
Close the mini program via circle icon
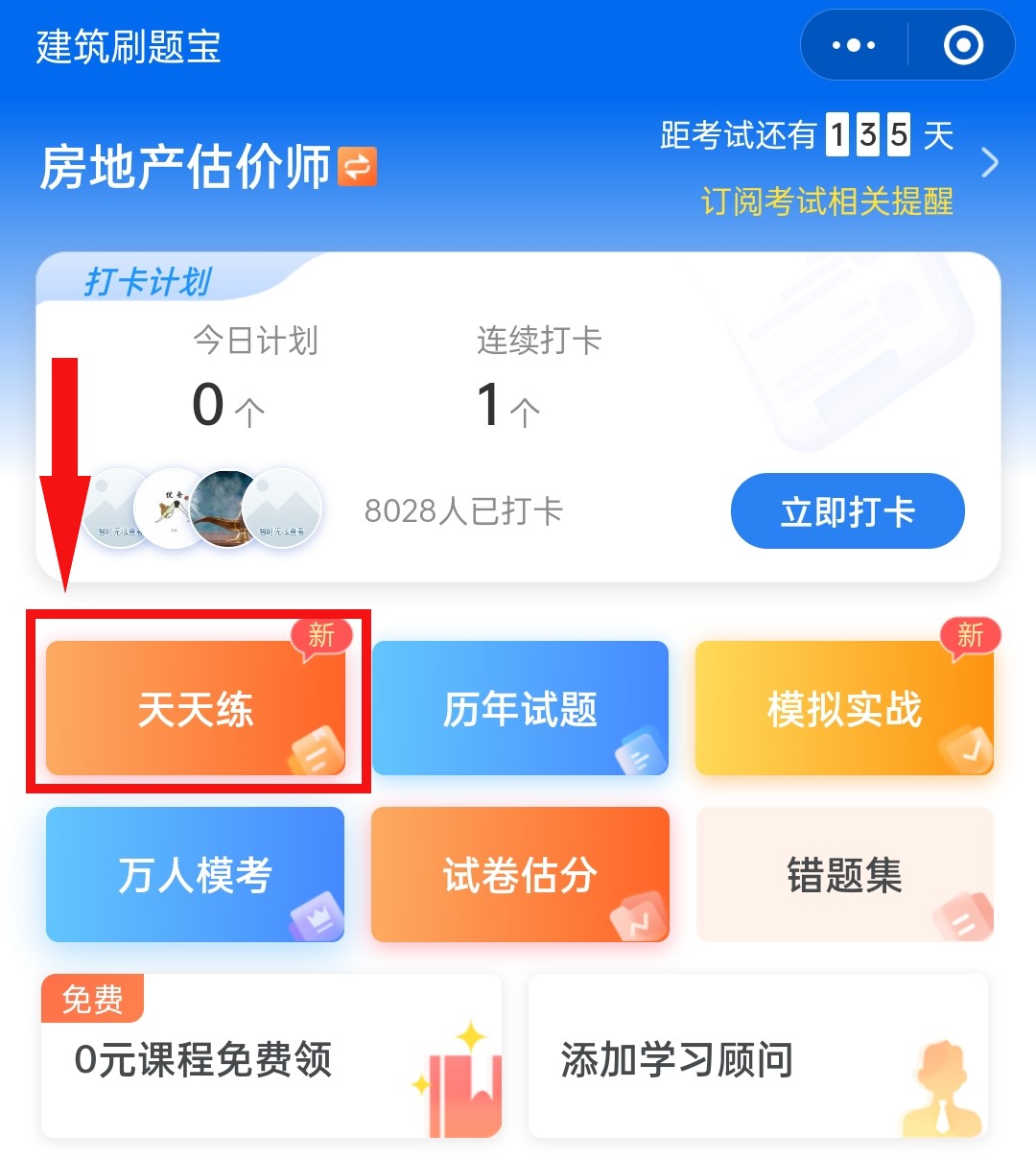pos(963,45)
